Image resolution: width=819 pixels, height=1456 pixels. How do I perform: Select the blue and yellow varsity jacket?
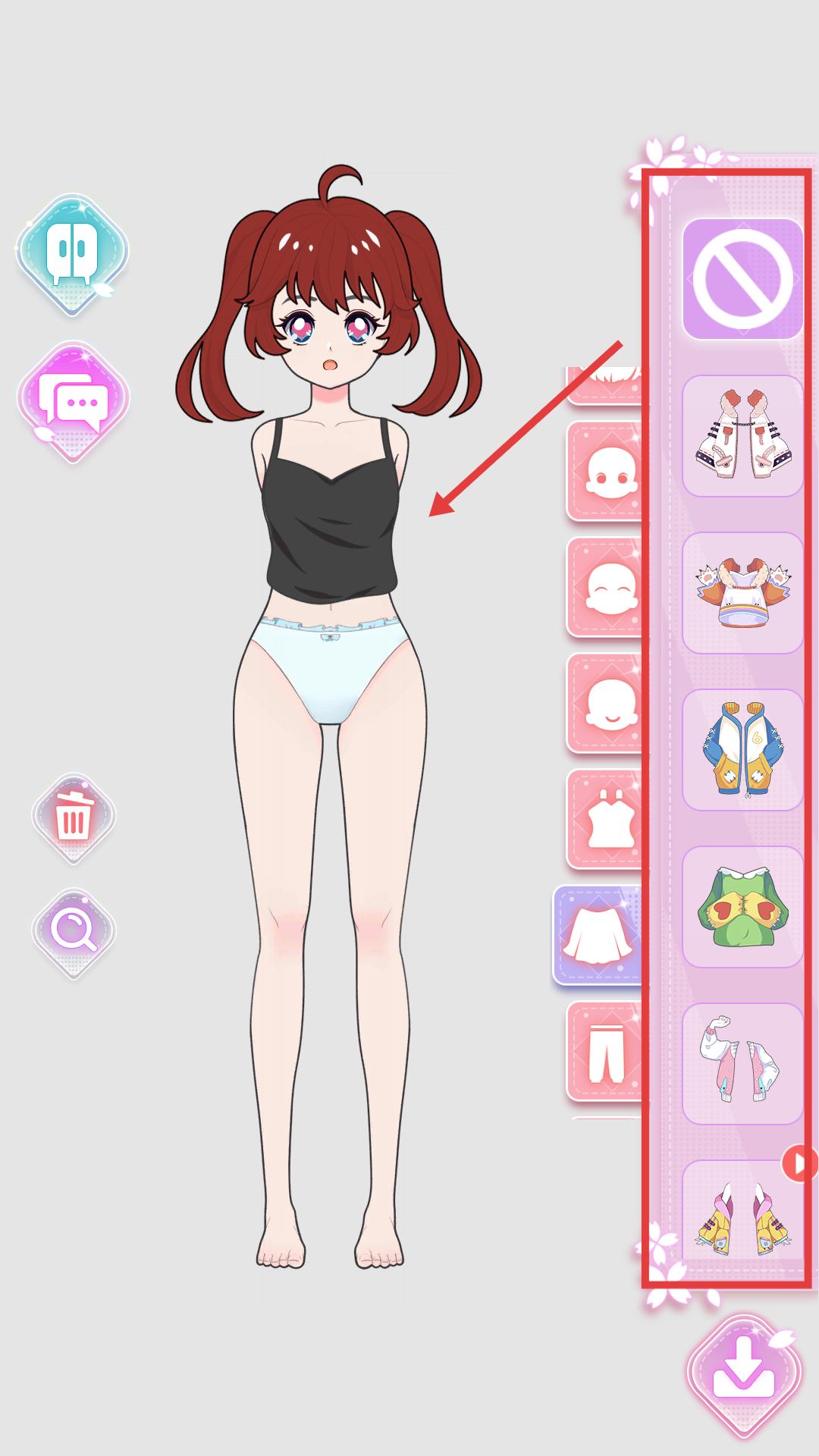pos(742,750)
